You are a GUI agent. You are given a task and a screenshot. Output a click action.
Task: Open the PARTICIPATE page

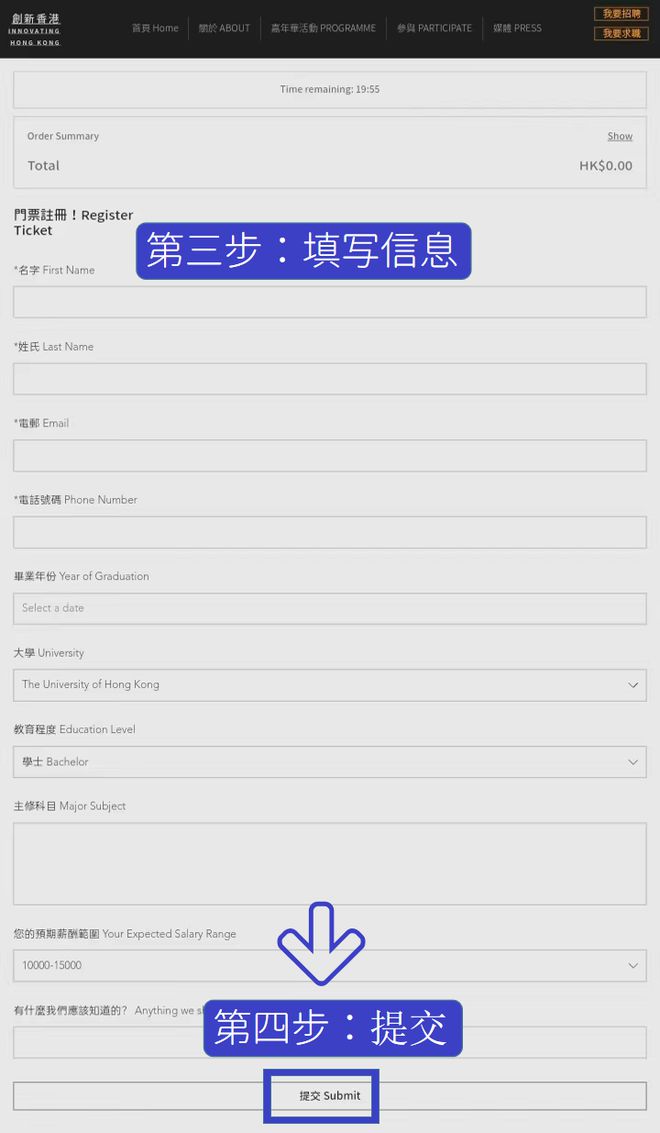(x=434, y=28)
